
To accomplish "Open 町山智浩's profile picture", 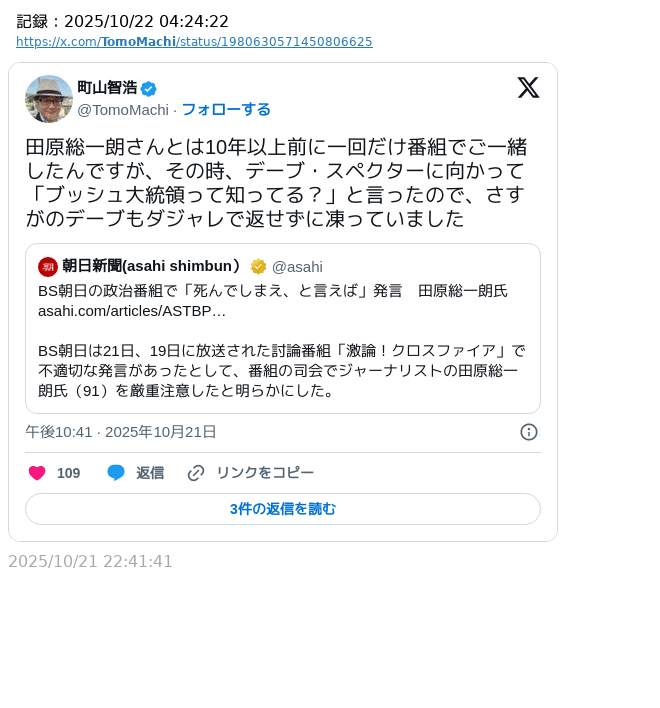I will coord(48,99).
